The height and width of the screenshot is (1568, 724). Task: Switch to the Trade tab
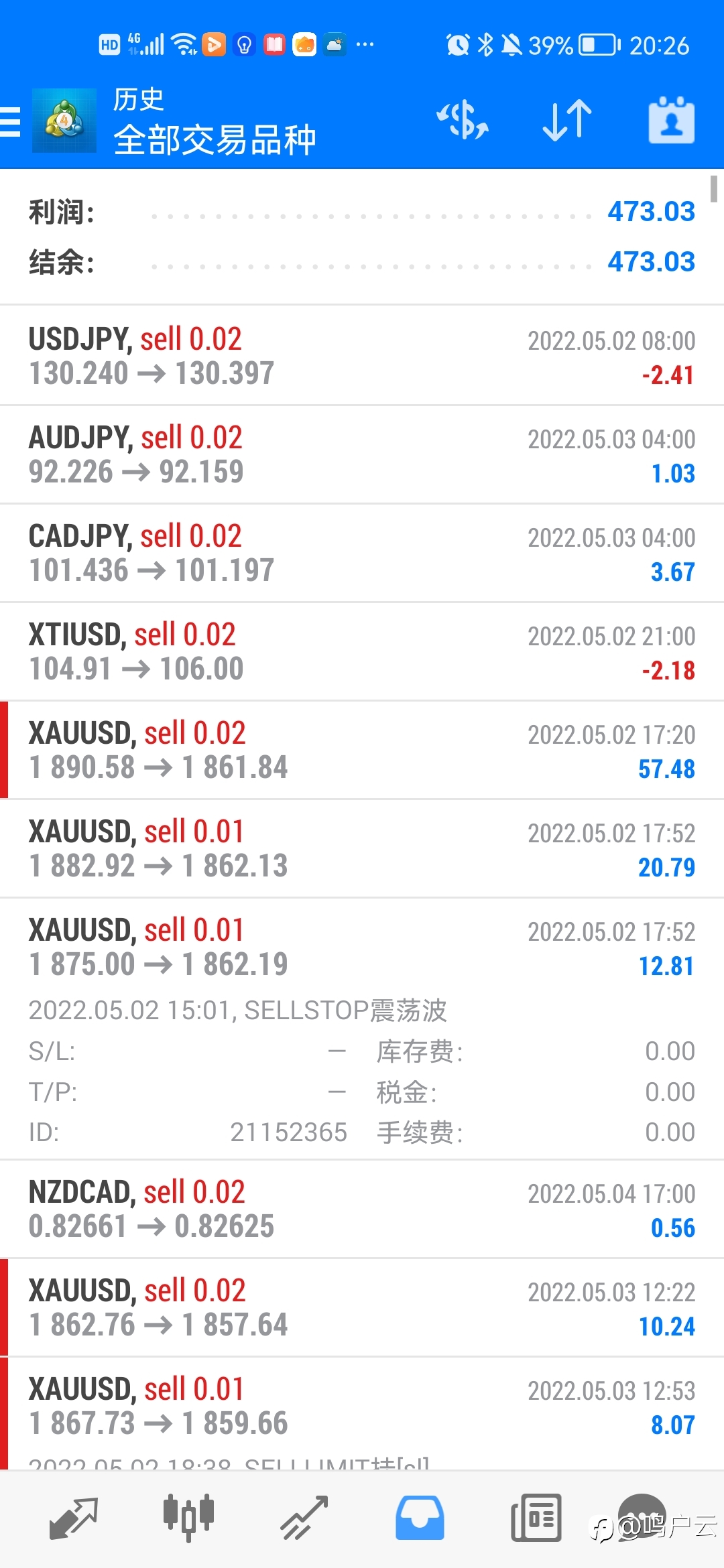pyautogui.click(x=304, y=1518)
